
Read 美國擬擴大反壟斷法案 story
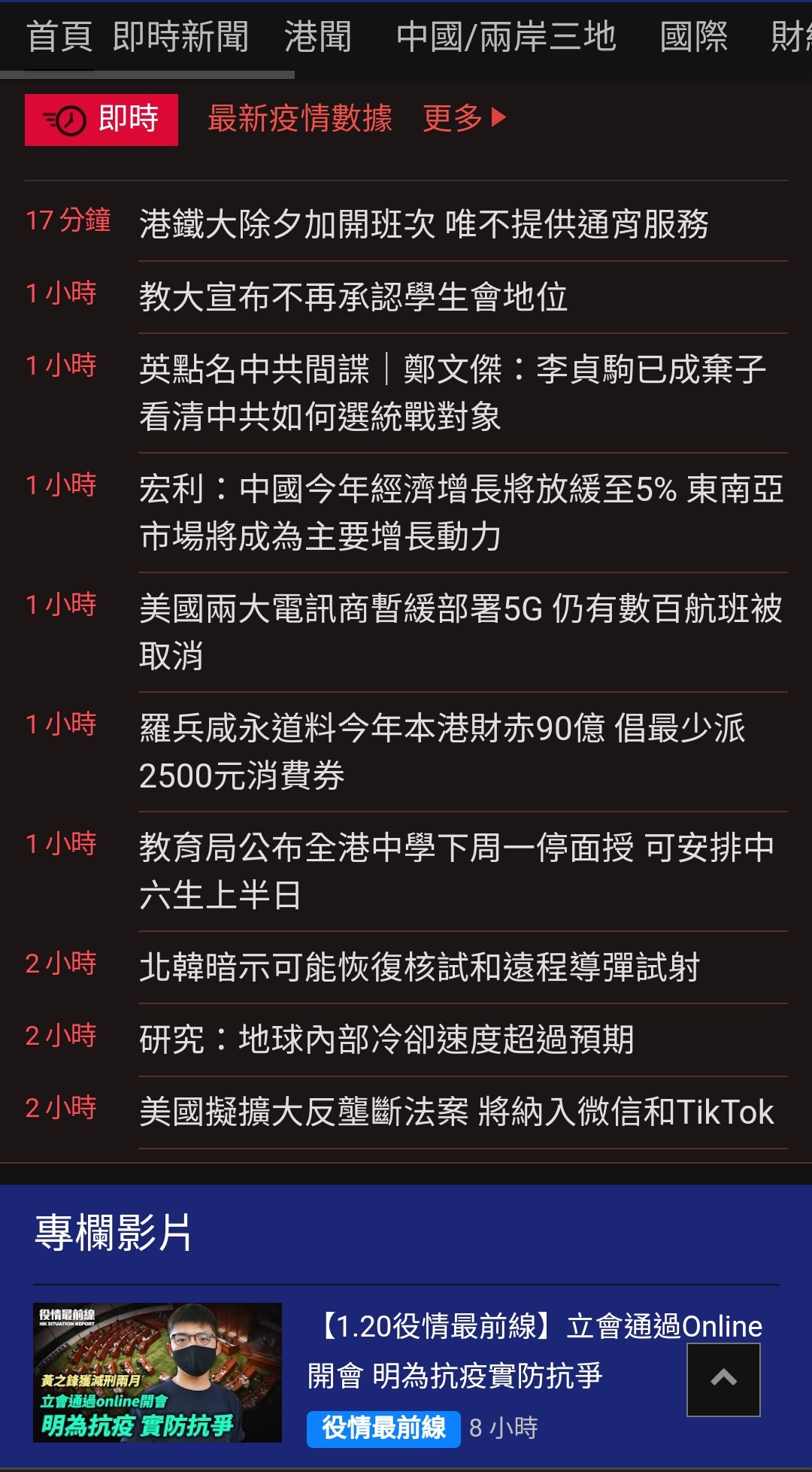coord(456,1112)
